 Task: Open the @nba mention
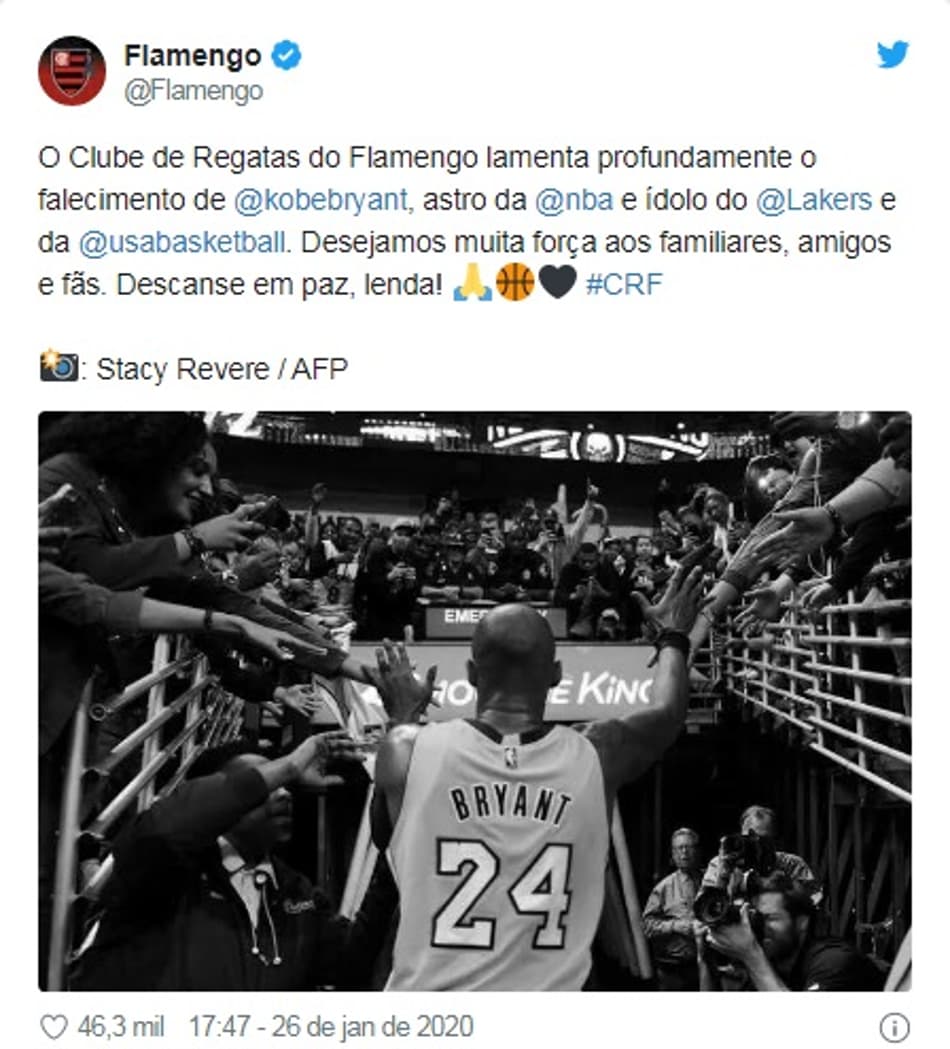[575, 200]
